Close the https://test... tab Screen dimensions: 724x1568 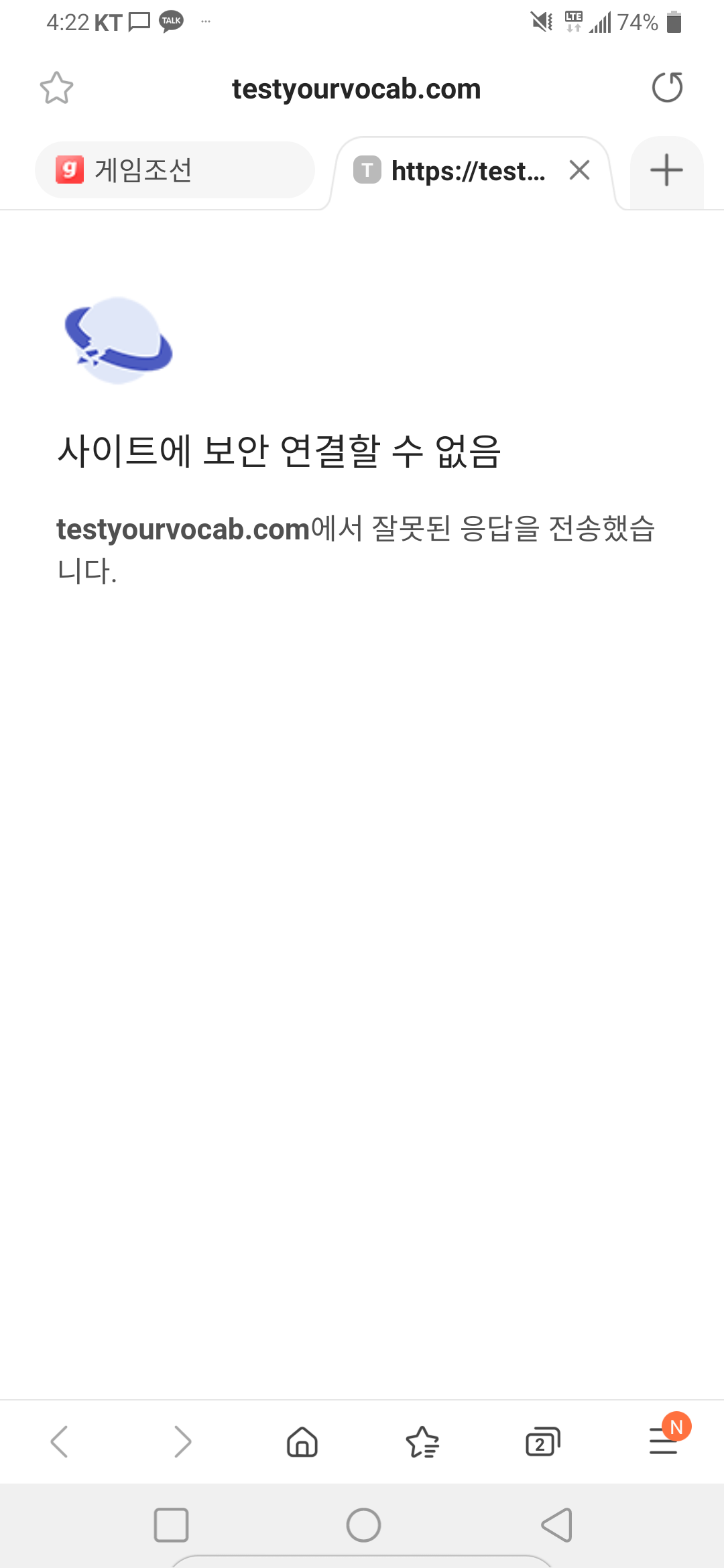pos(579,170)
